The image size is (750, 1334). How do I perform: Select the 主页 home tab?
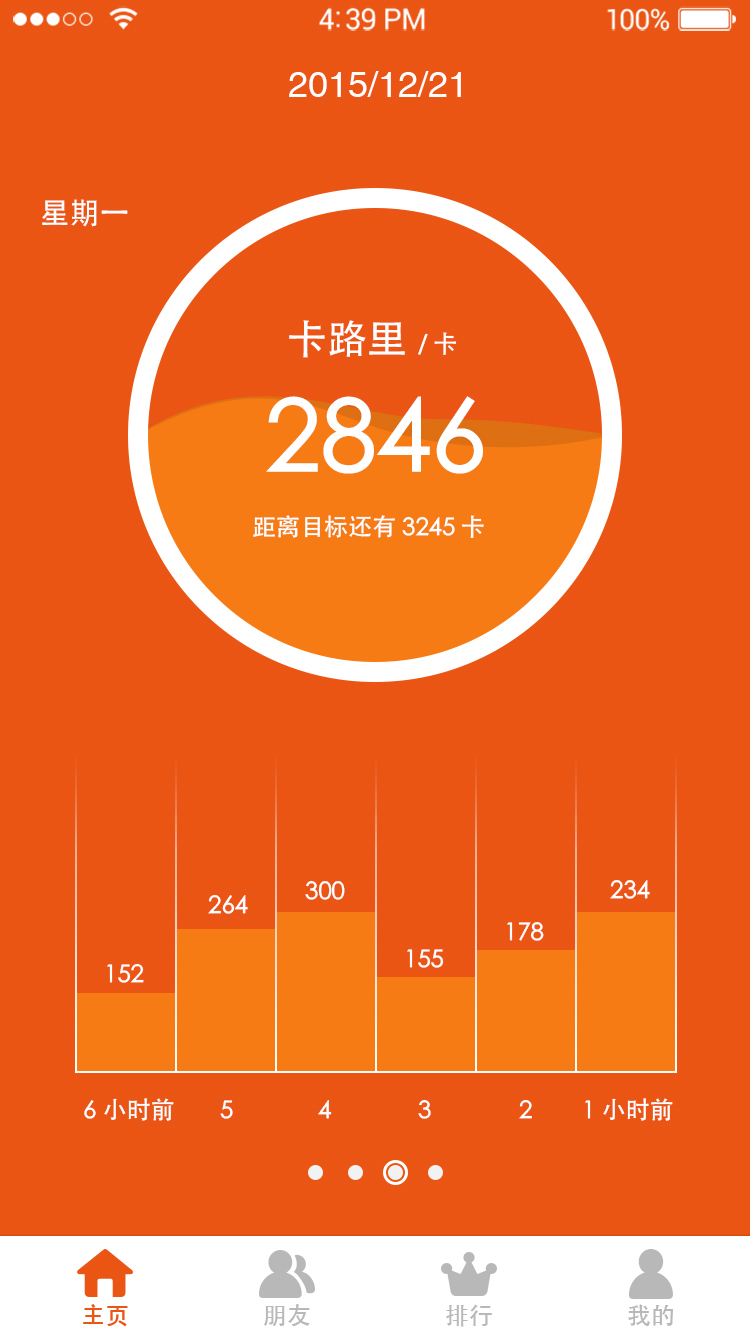click(x=105, y=1286)
